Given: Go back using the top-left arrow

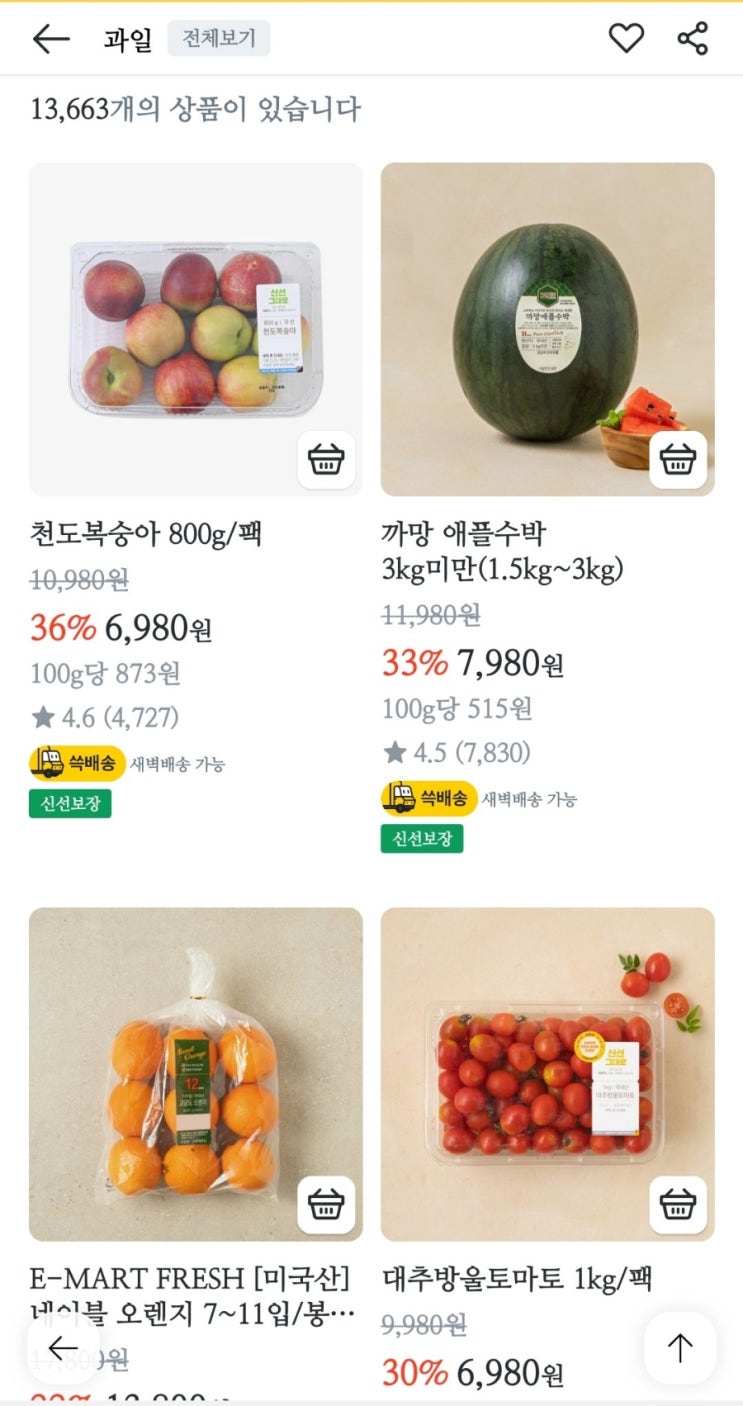Looking at the screenshot, I should click(x=51, y=39).
